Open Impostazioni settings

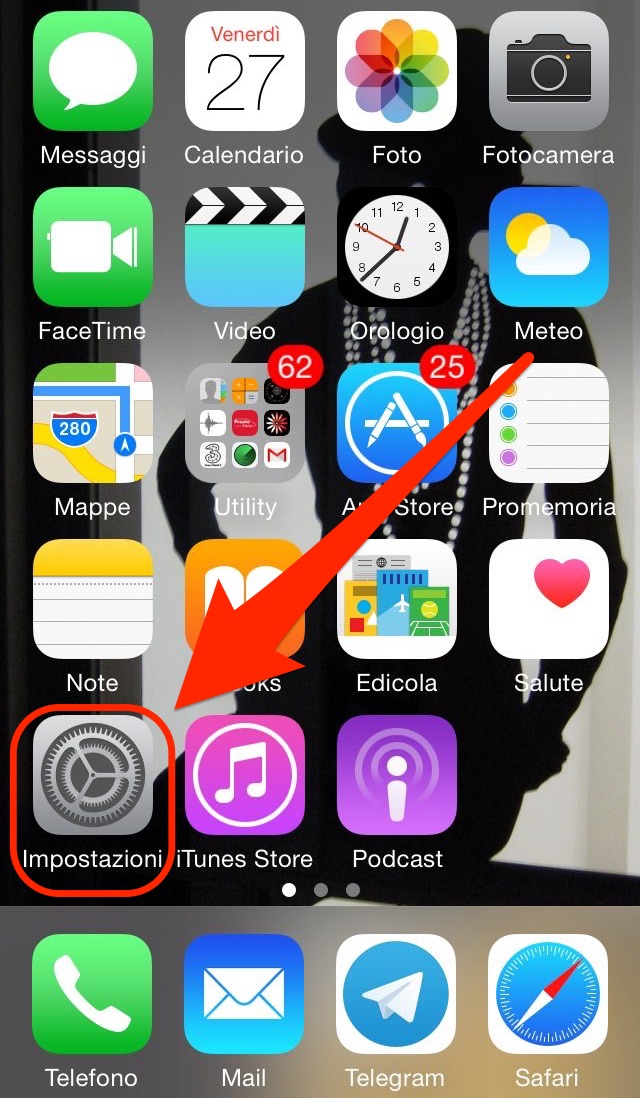[x=92, y=774]
